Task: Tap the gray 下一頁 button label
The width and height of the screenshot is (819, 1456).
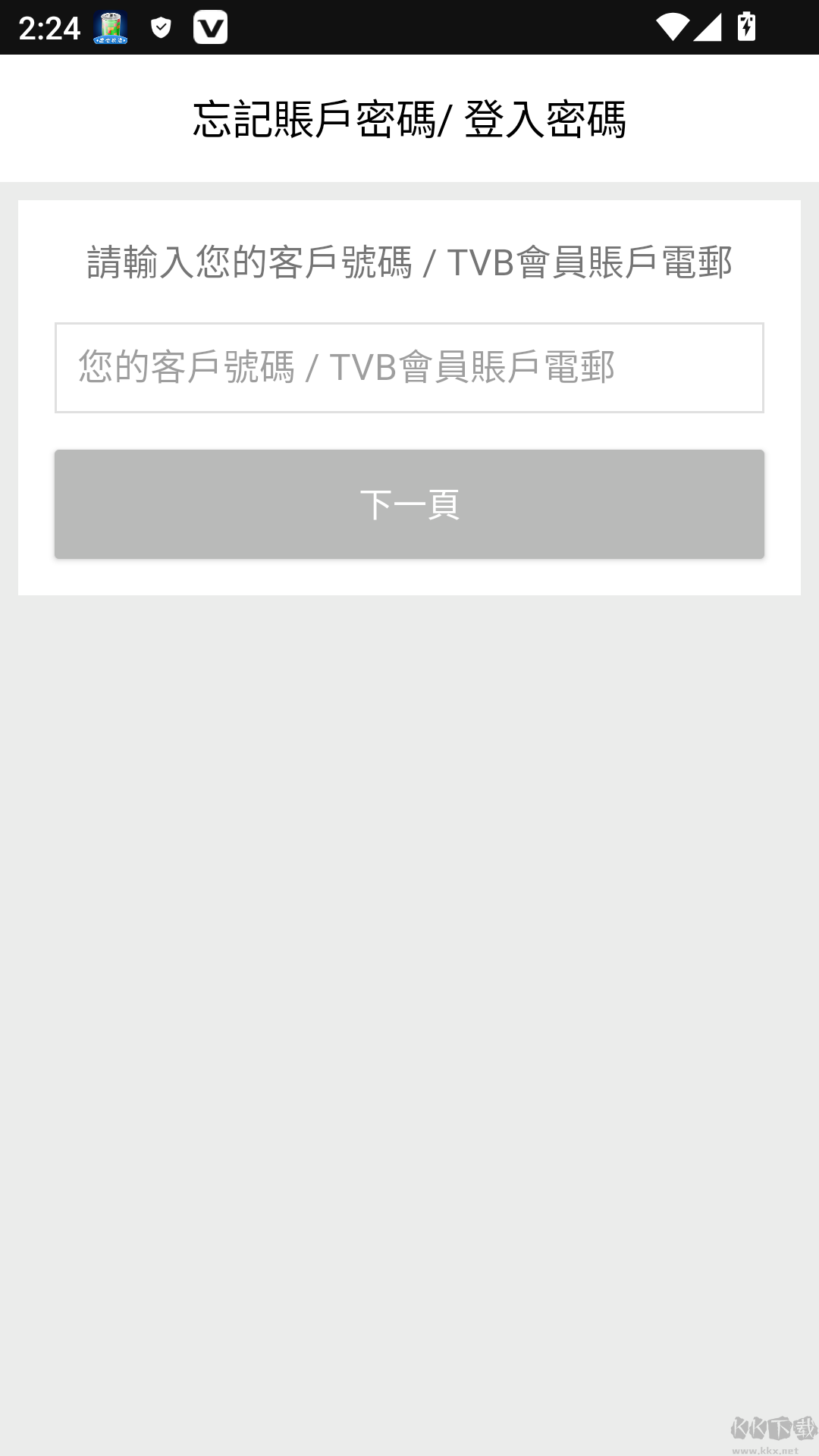Action: tap(409, 504)
